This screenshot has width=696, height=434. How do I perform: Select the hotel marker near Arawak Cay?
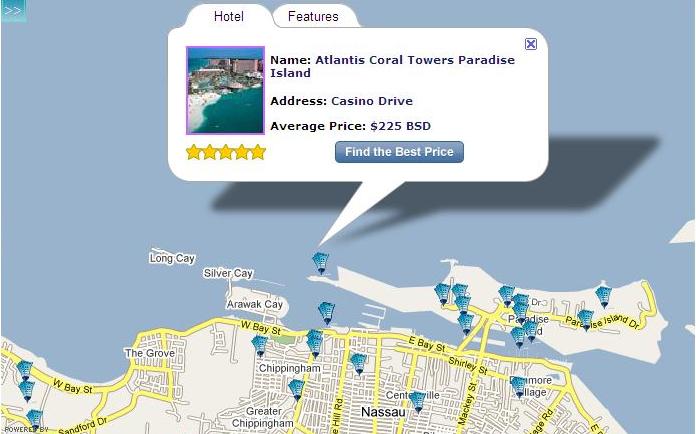pyautogui.click(x=326, y=312)
